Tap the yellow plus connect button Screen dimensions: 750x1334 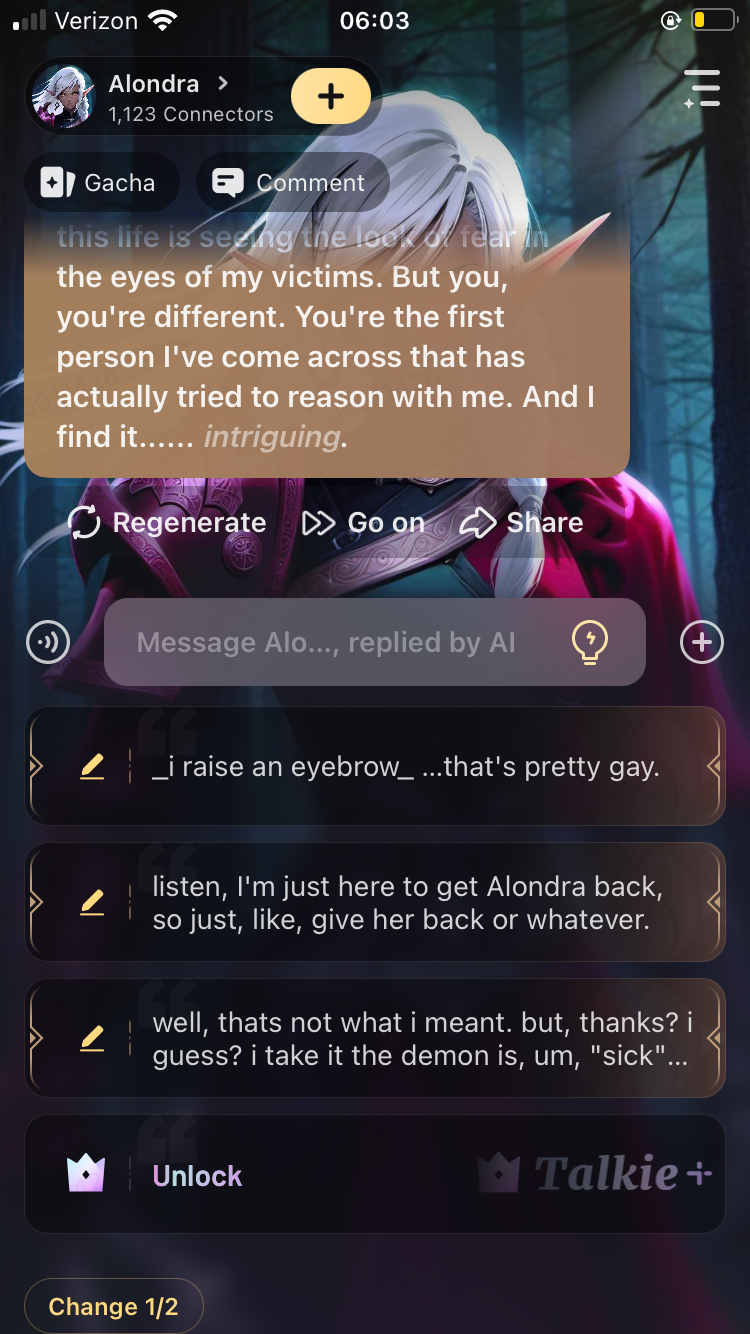pos(331,97)
